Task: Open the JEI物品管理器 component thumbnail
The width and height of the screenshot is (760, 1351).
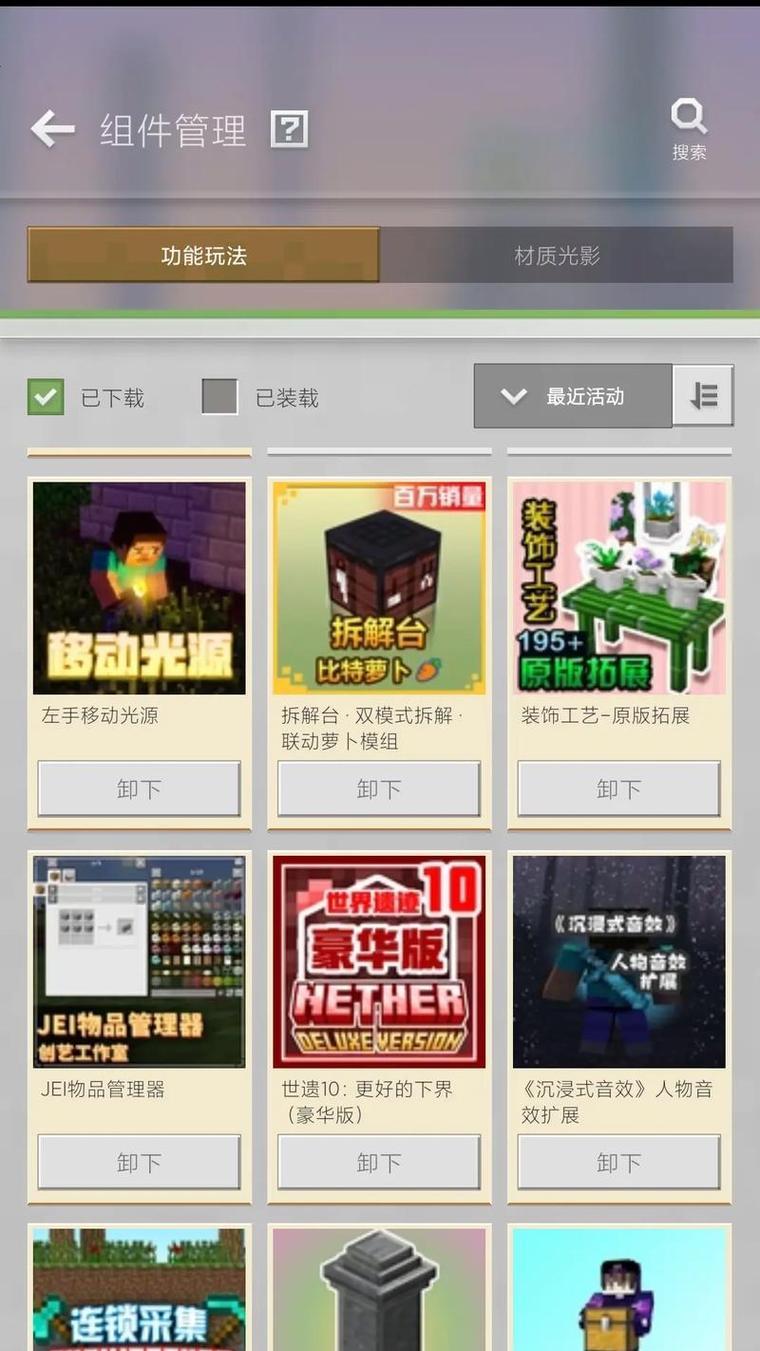Action: (x=139, y=960)
